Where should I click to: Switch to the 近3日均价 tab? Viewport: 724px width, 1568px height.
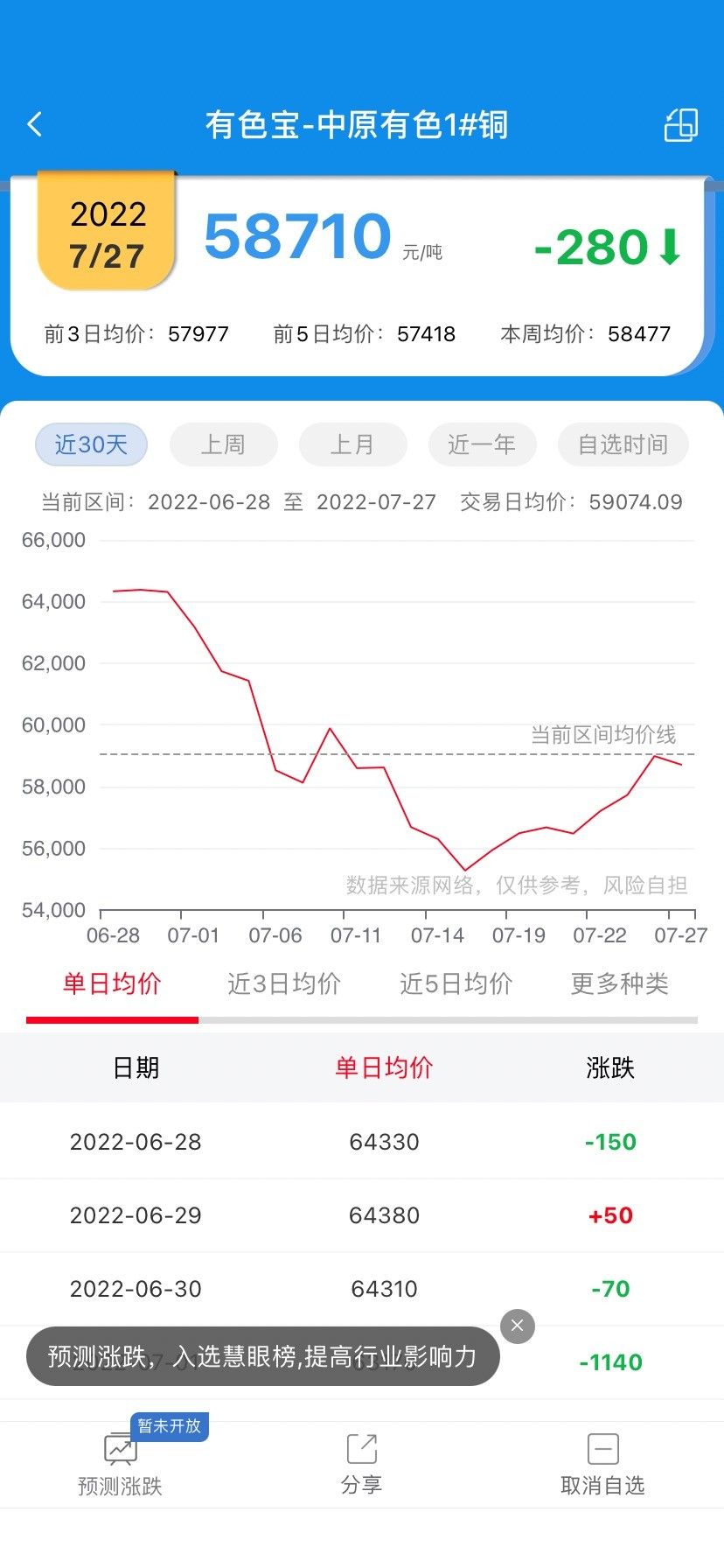coord(284,983)
